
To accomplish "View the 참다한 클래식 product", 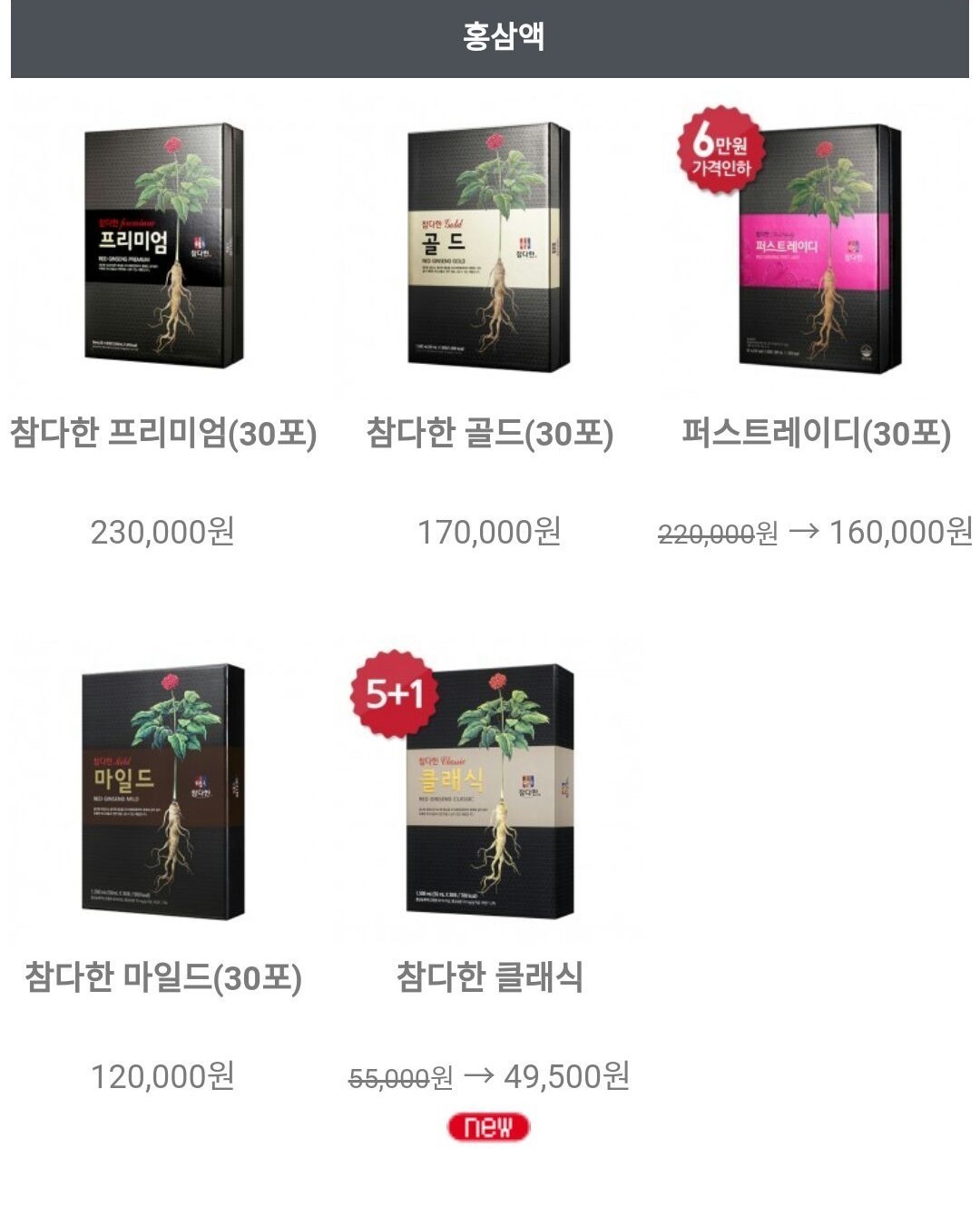I will 489,791.
